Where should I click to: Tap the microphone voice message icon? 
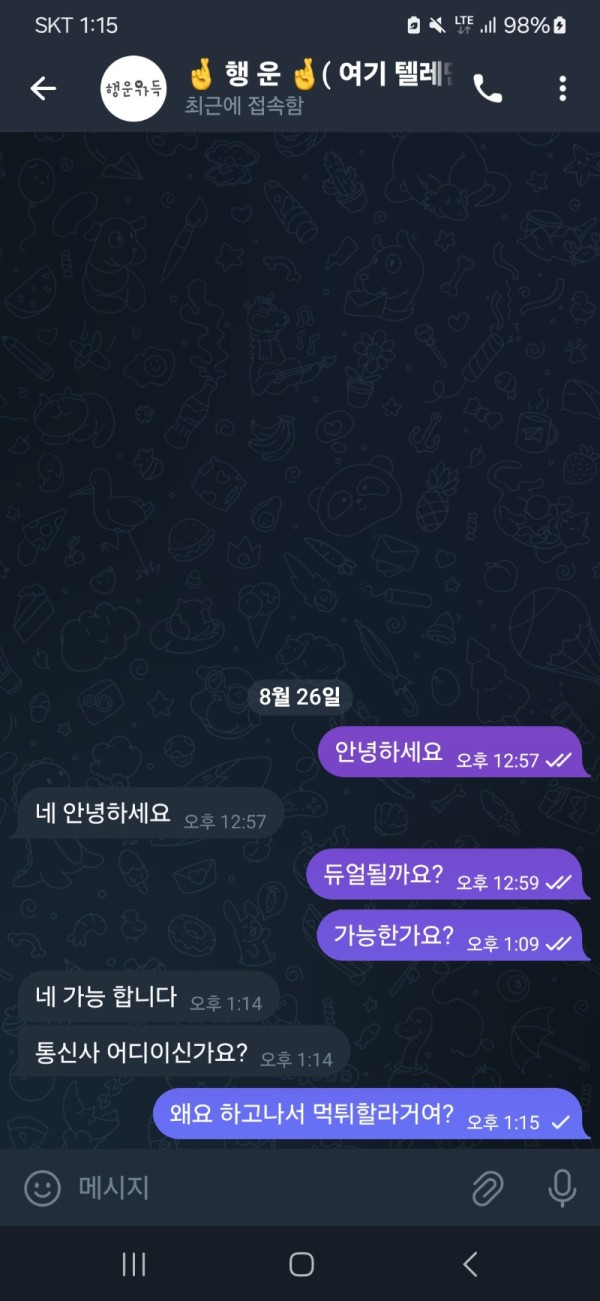[562, 1188]
